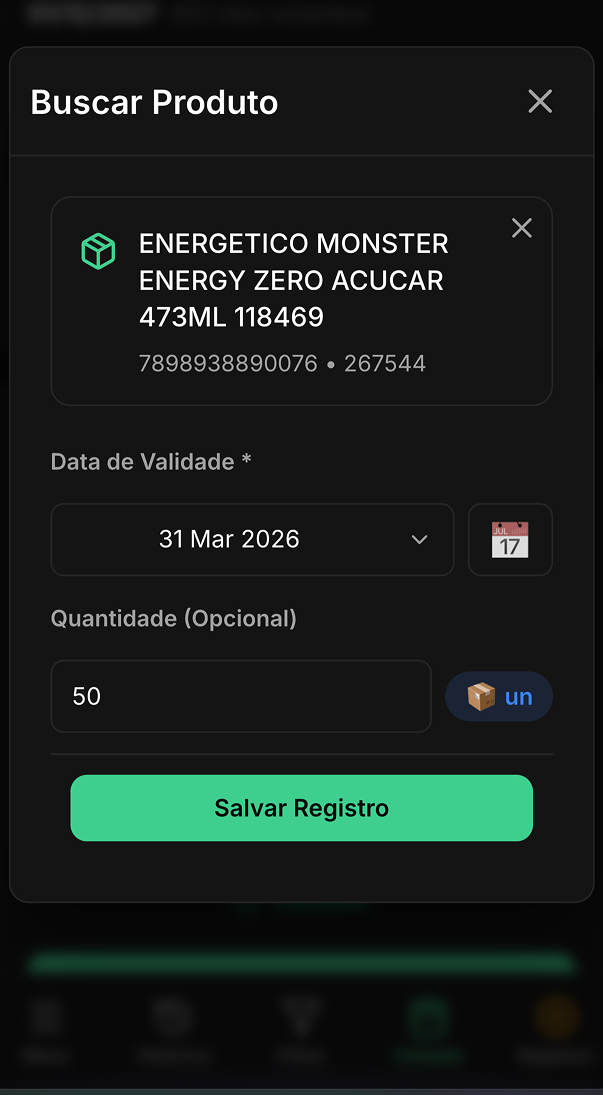Change the un unit selector
This screenshot has height=1095, width=603.
pos(499,696)
